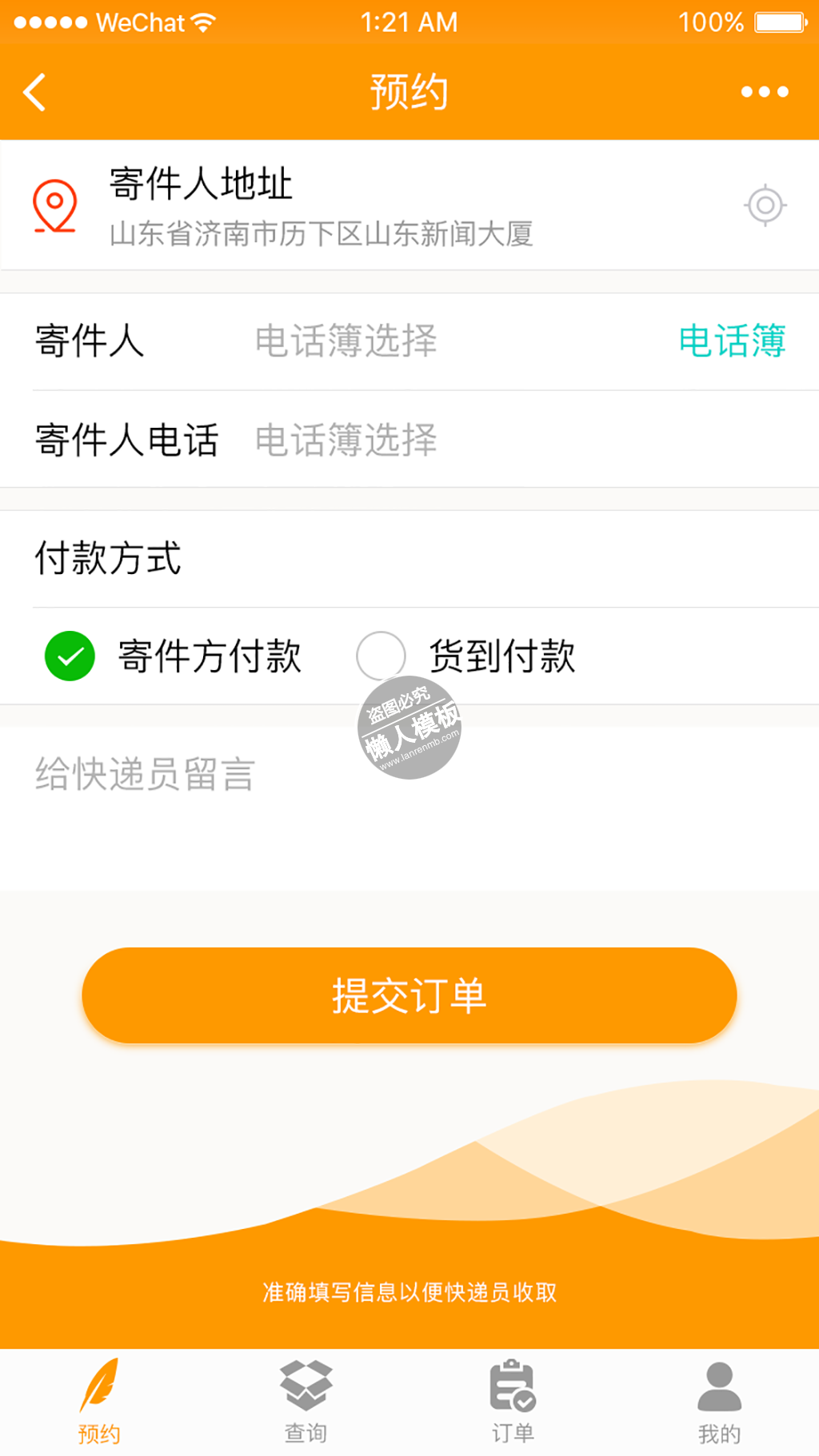Submit the order with 提交订单
The width and height of the screenshot is (819, 1456).
tap(409, 995)
